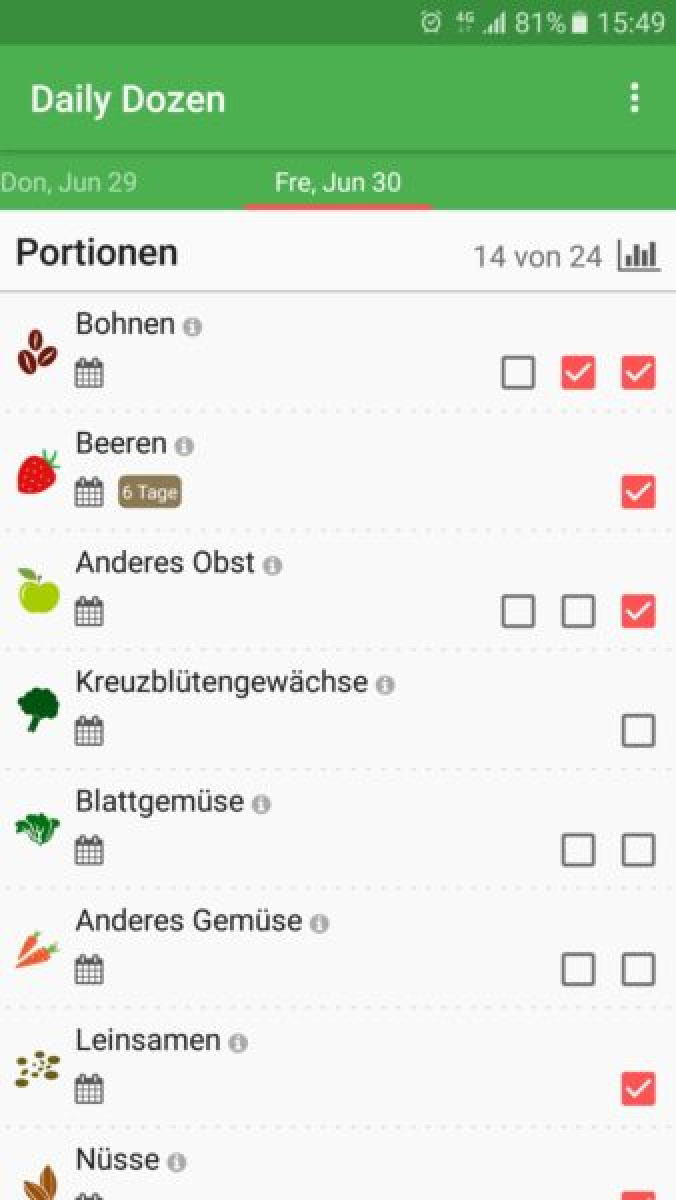
Task: Uncheck the Beeren serving checkbox
Action: [x=638, y=492]
